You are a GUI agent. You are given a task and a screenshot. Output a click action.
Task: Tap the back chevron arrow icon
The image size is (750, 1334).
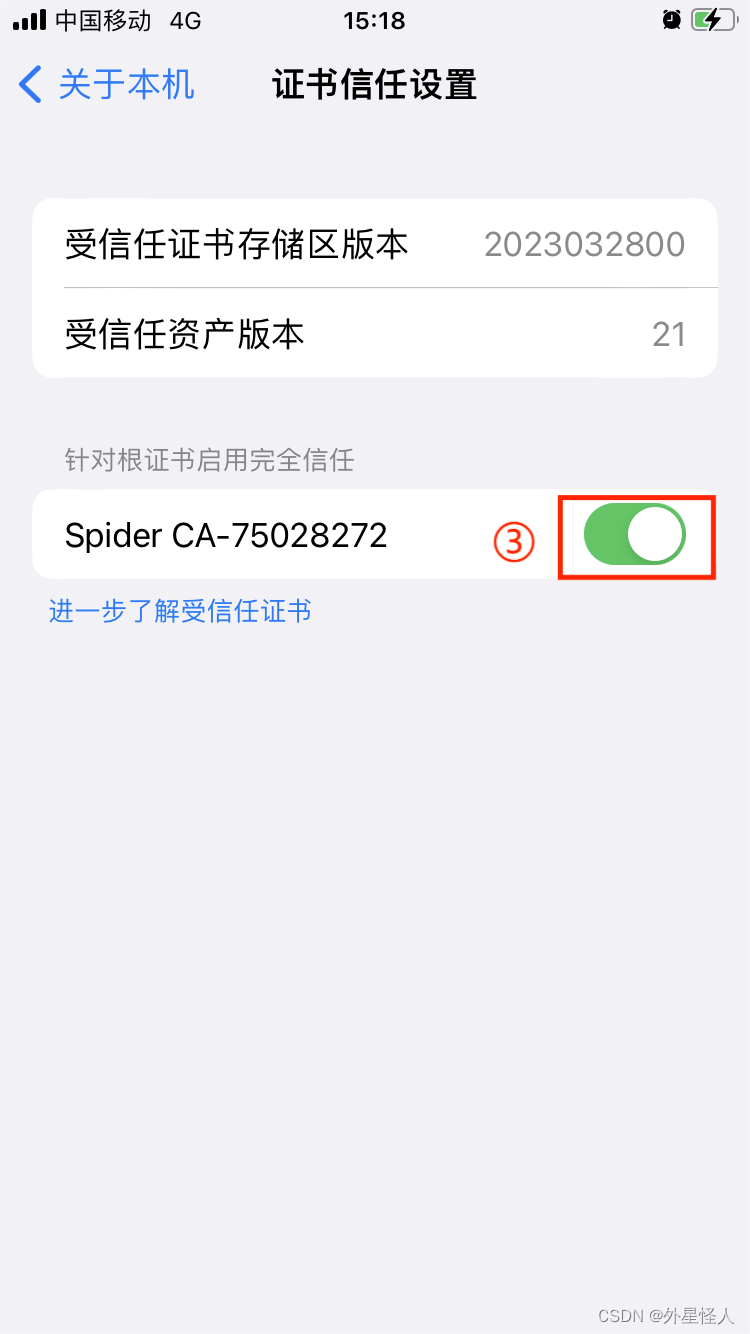tap(30, 85)
